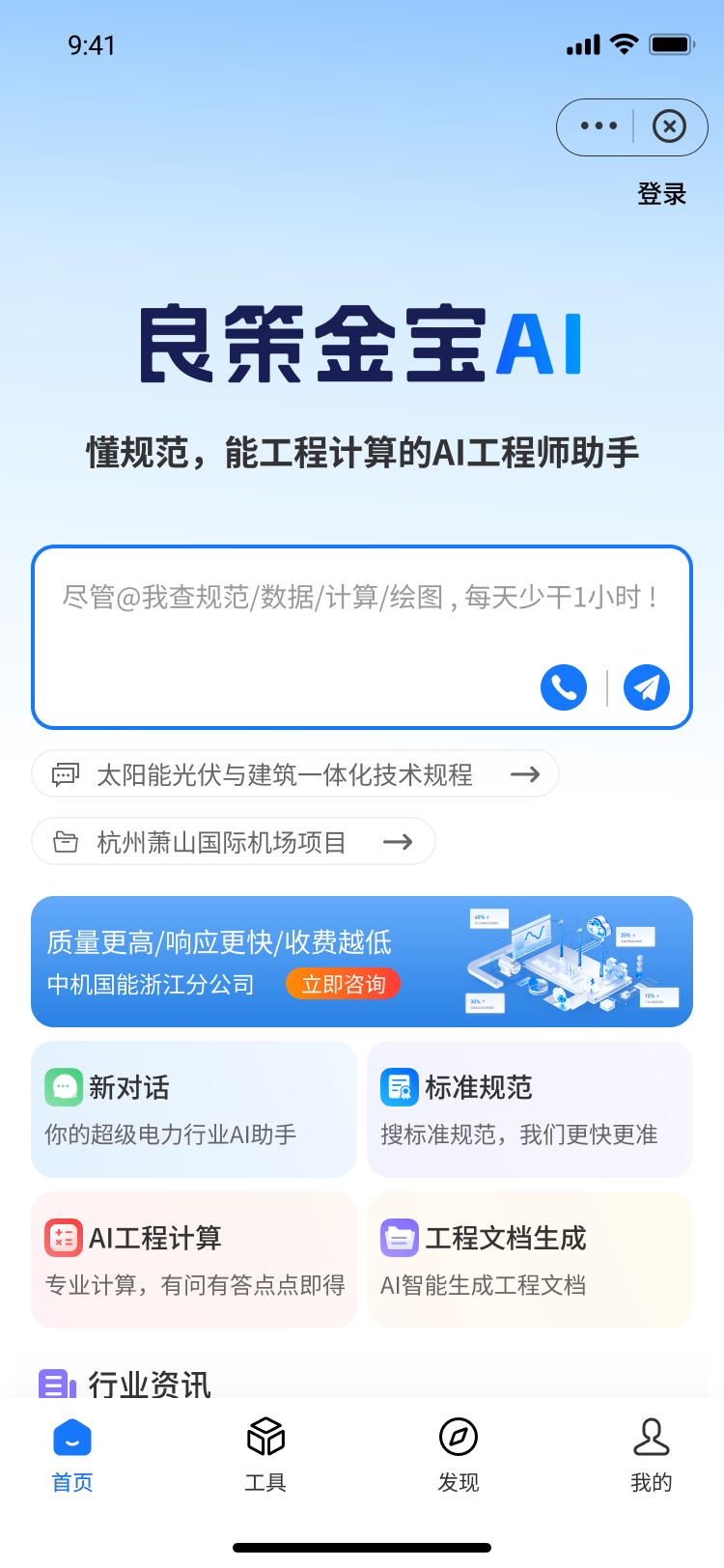Expand 太阳能光伏与建筑一体化技术规程 with its arrow
The image size is (724, 1568).
click(x=524, y=773)
